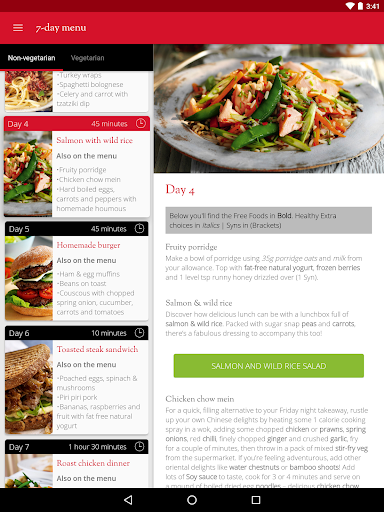
Task: Open the hamburger navigation menu
Action: click(x=18, y=28)
